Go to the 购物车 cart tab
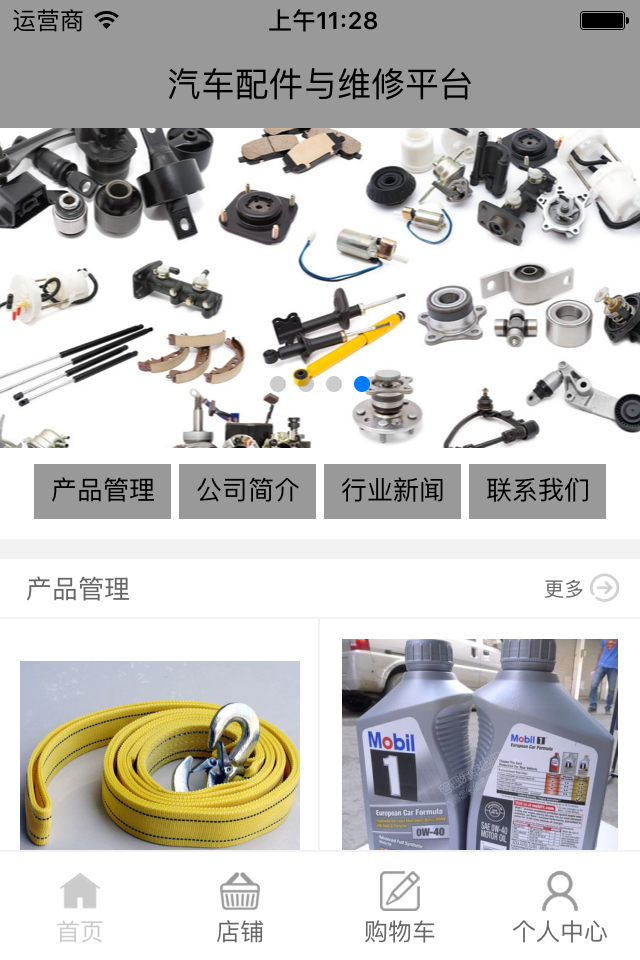This screenshot has width=640, height=960. [400, 907]
